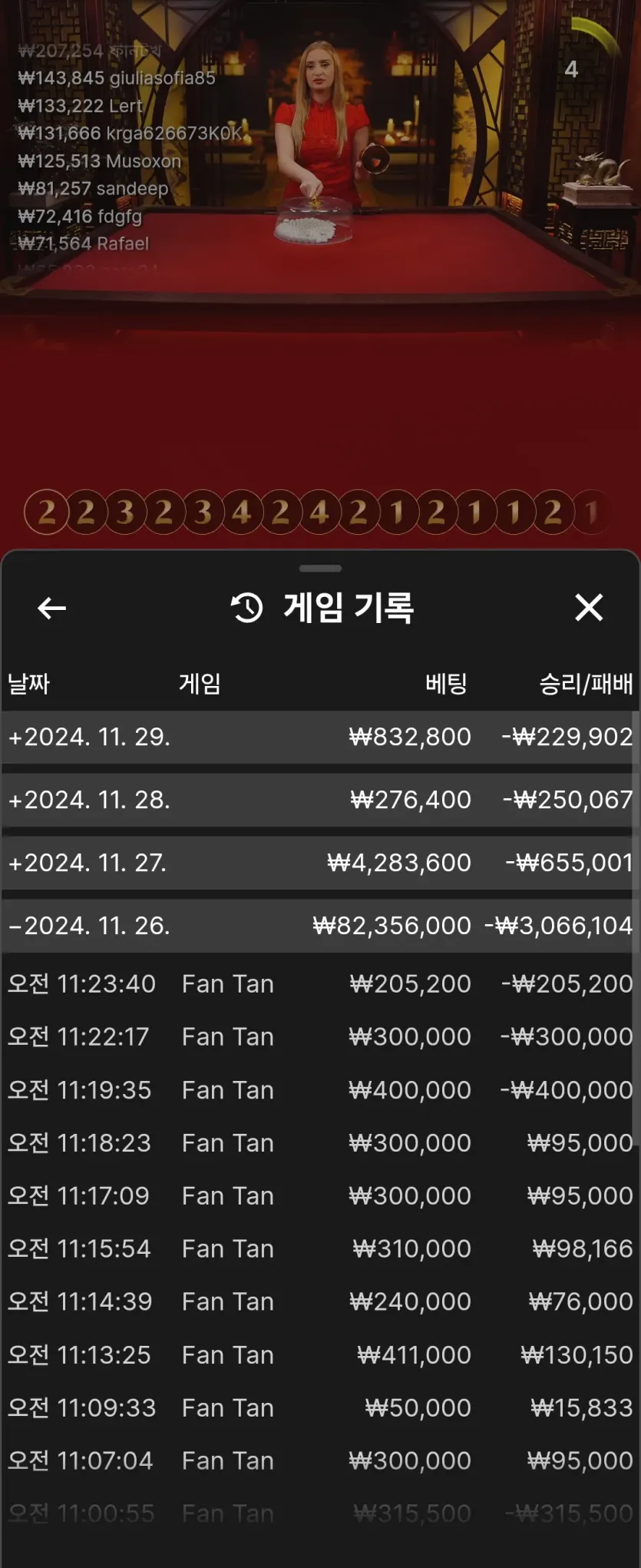641x1568 pixels.
Task: Open the 오전 11:13:25 Fan Tan round
Action: tap(319, 1355)
